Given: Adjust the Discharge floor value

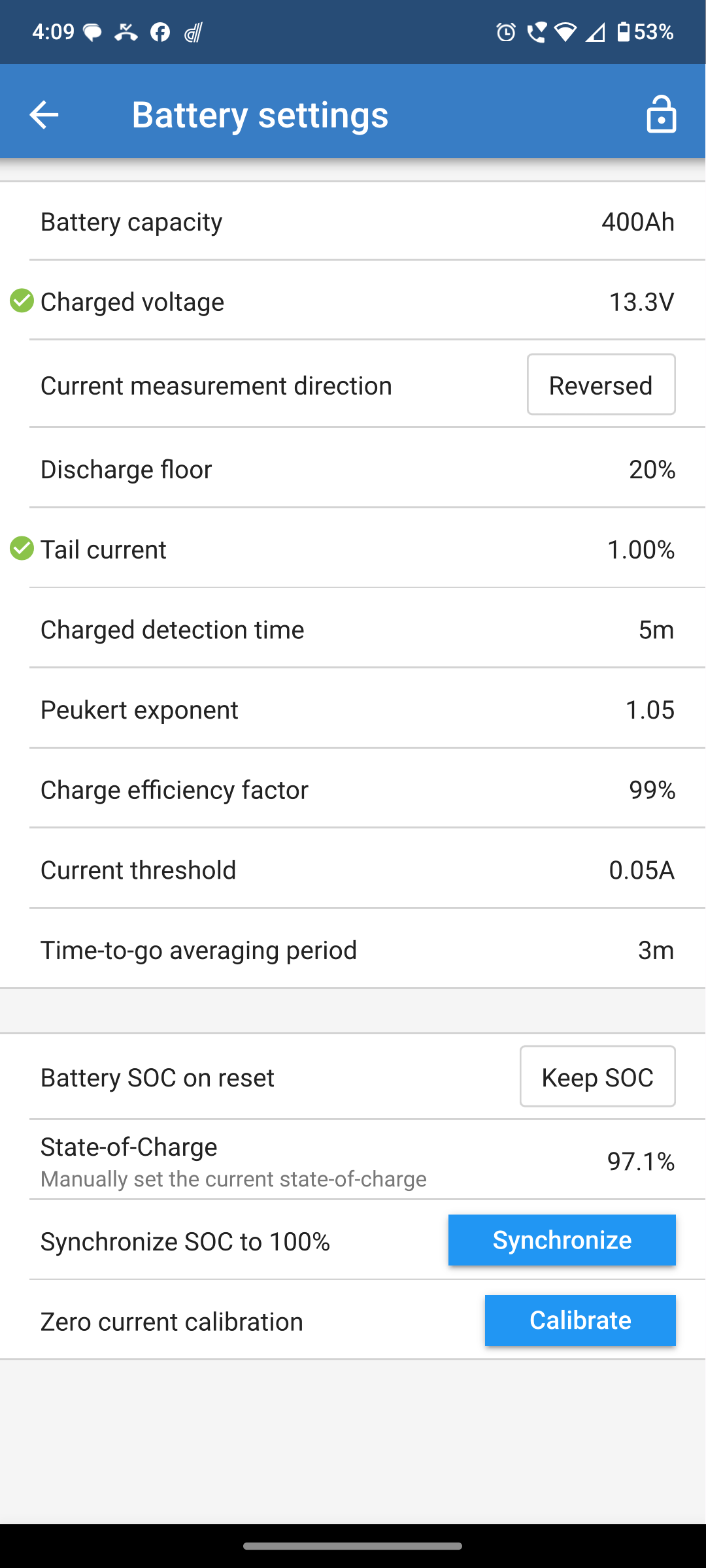Looking at the screenshot, I should click(353, 469).
